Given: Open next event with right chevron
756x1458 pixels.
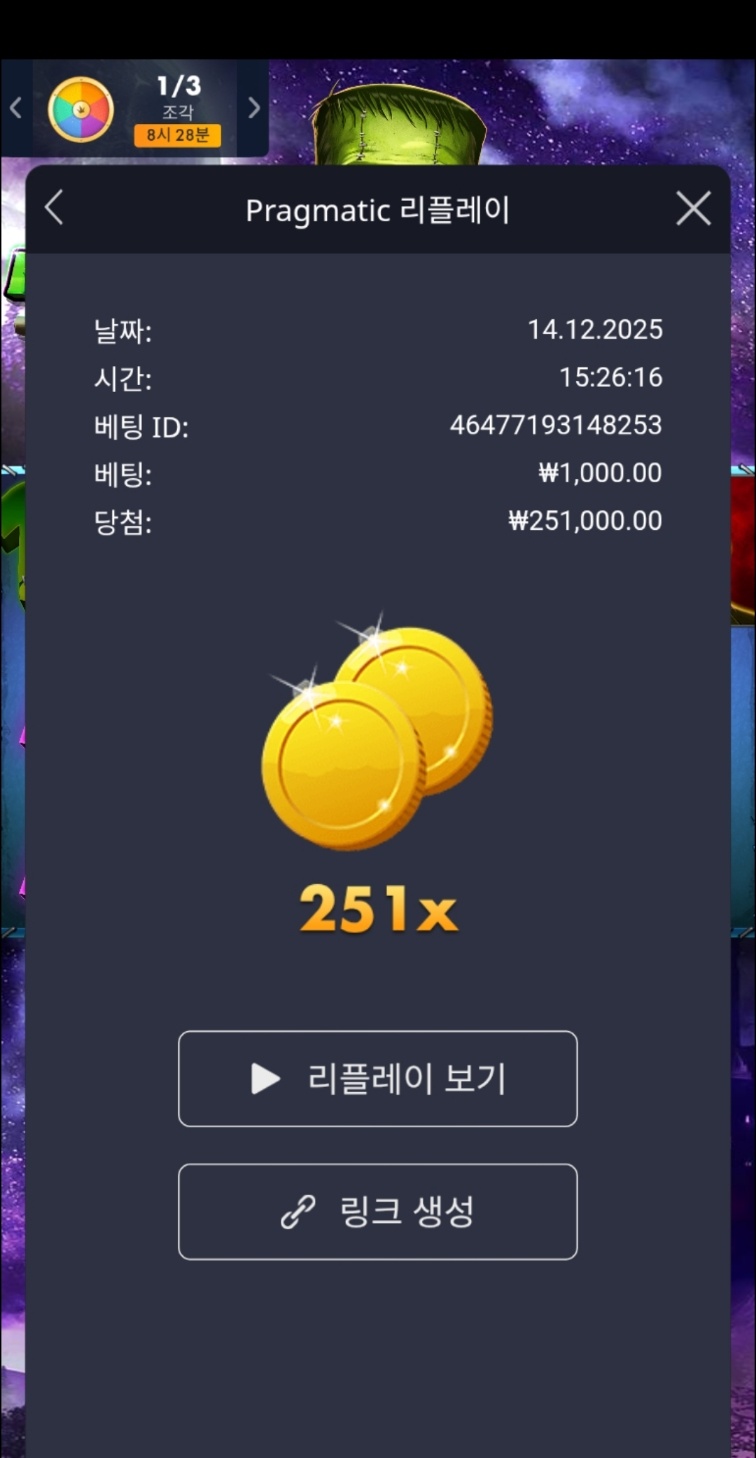Looking at the screenshot, I should 253,107.
